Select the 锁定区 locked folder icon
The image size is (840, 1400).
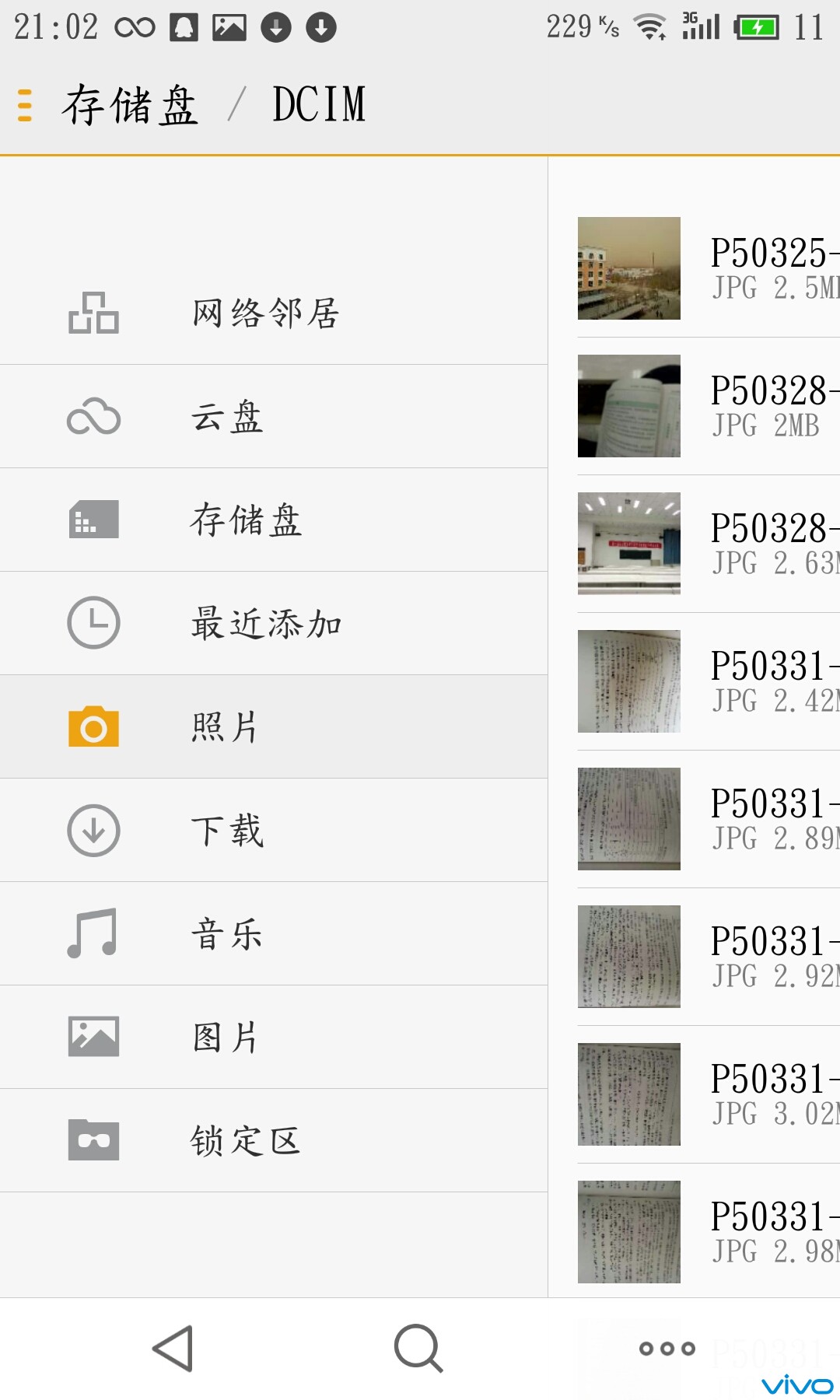(x=93, y=1141)
